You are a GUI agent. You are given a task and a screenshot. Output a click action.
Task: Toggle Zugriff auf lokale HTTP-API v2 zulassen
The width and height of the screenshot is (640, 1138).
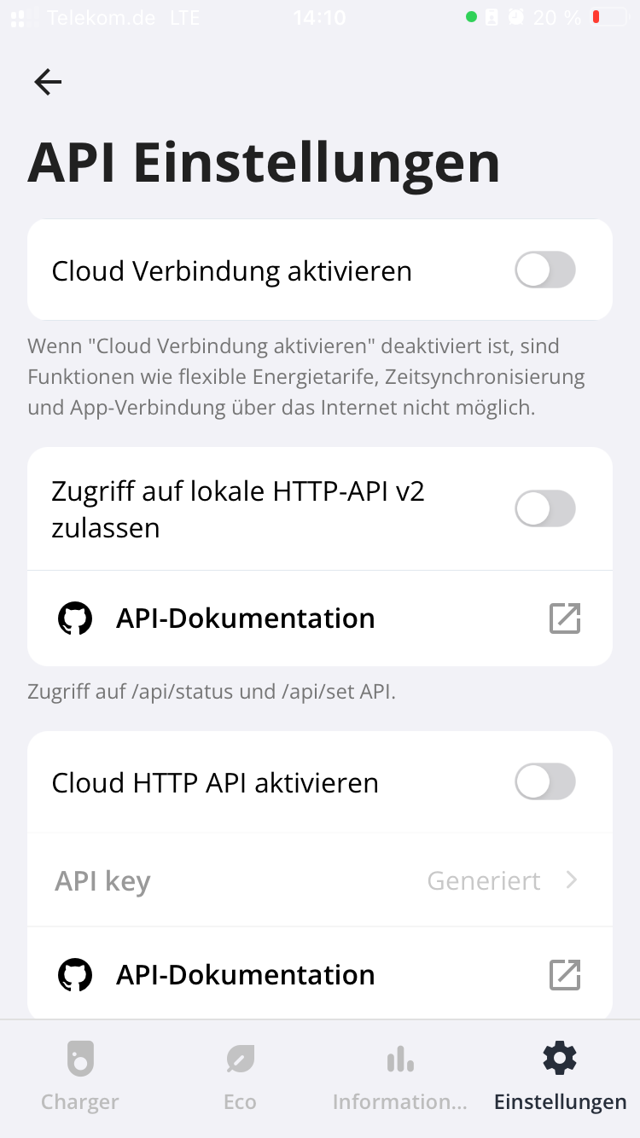[545, 509]
